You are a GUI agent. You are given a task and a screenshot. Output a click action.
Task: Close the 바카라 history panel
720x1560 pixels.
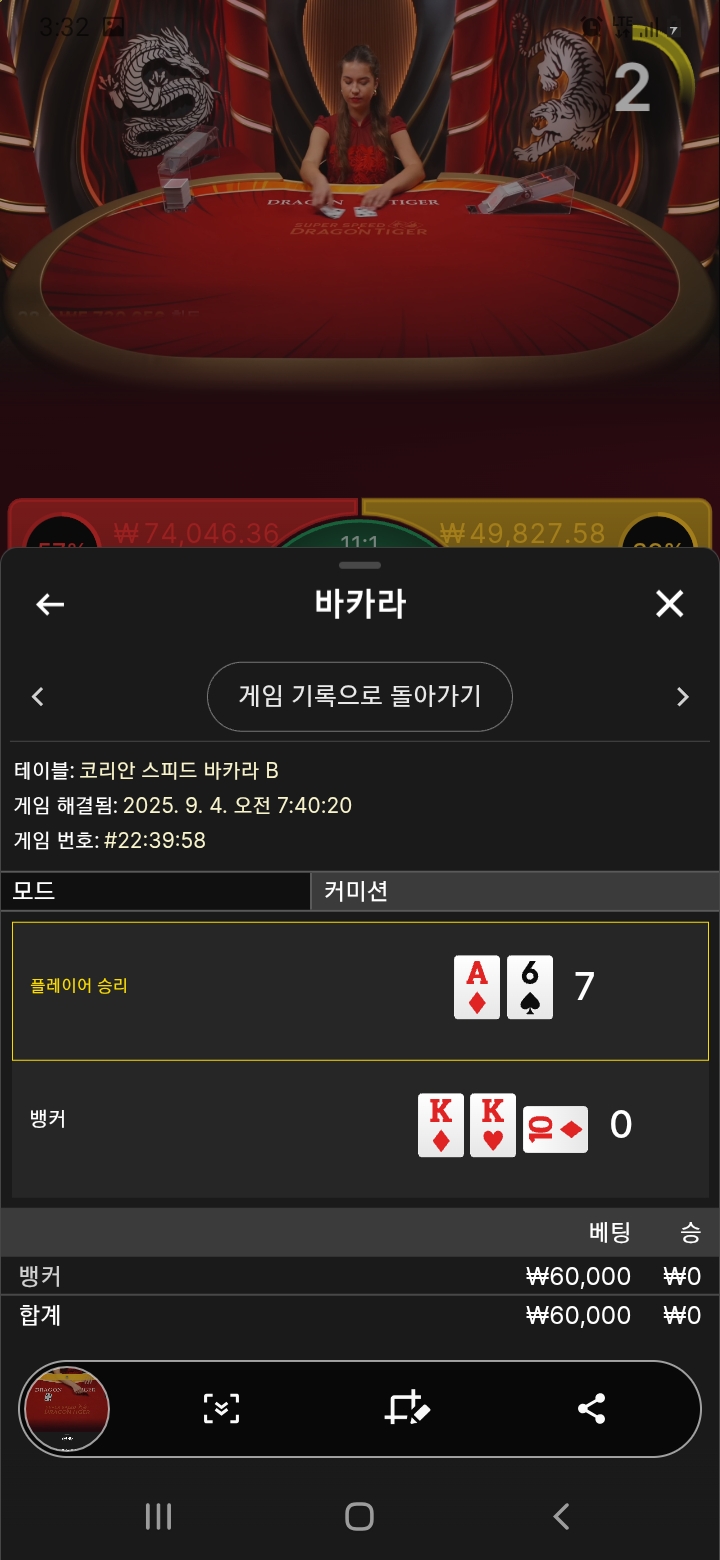[x=669, y=603]
